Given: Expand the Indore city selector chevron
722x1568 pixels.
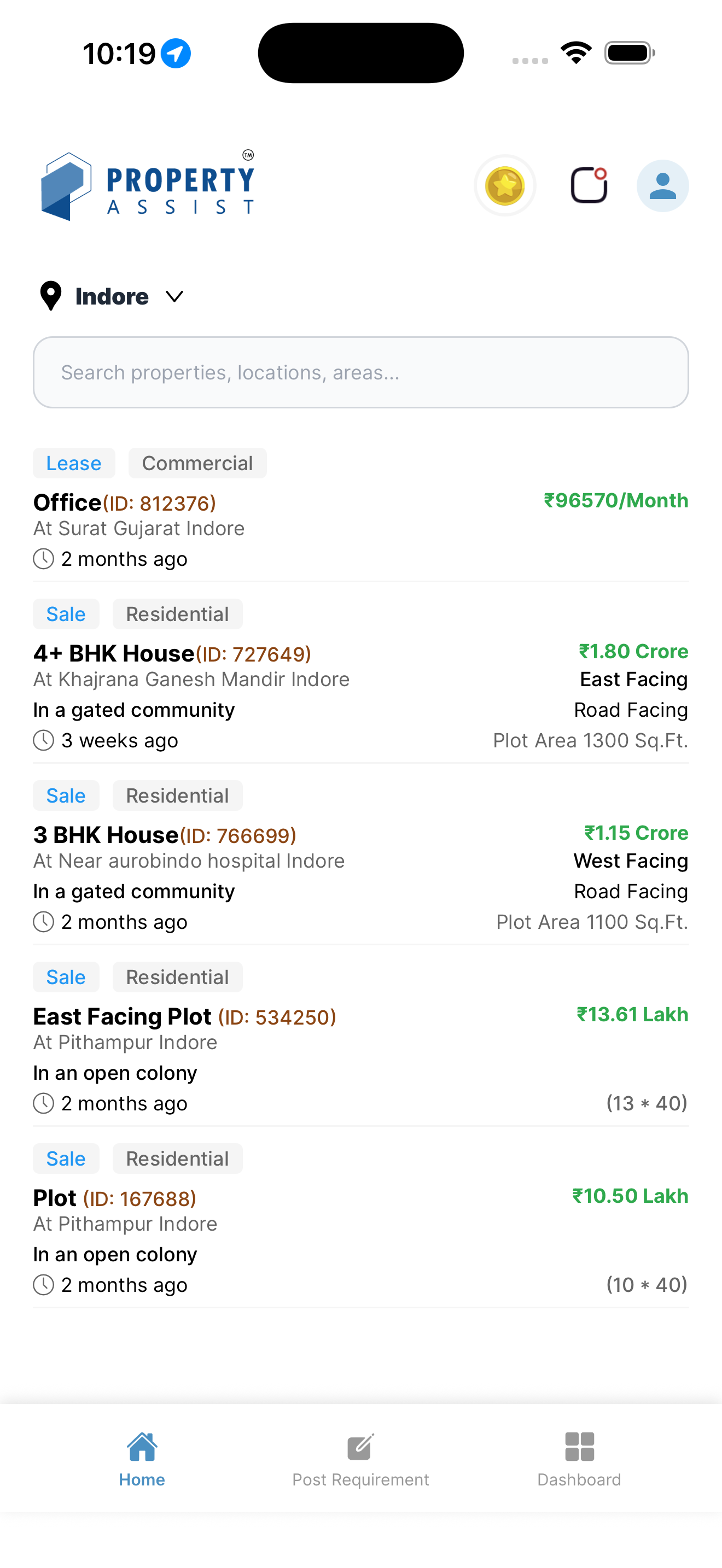Looking at the screenshot, I should (173, 296).
